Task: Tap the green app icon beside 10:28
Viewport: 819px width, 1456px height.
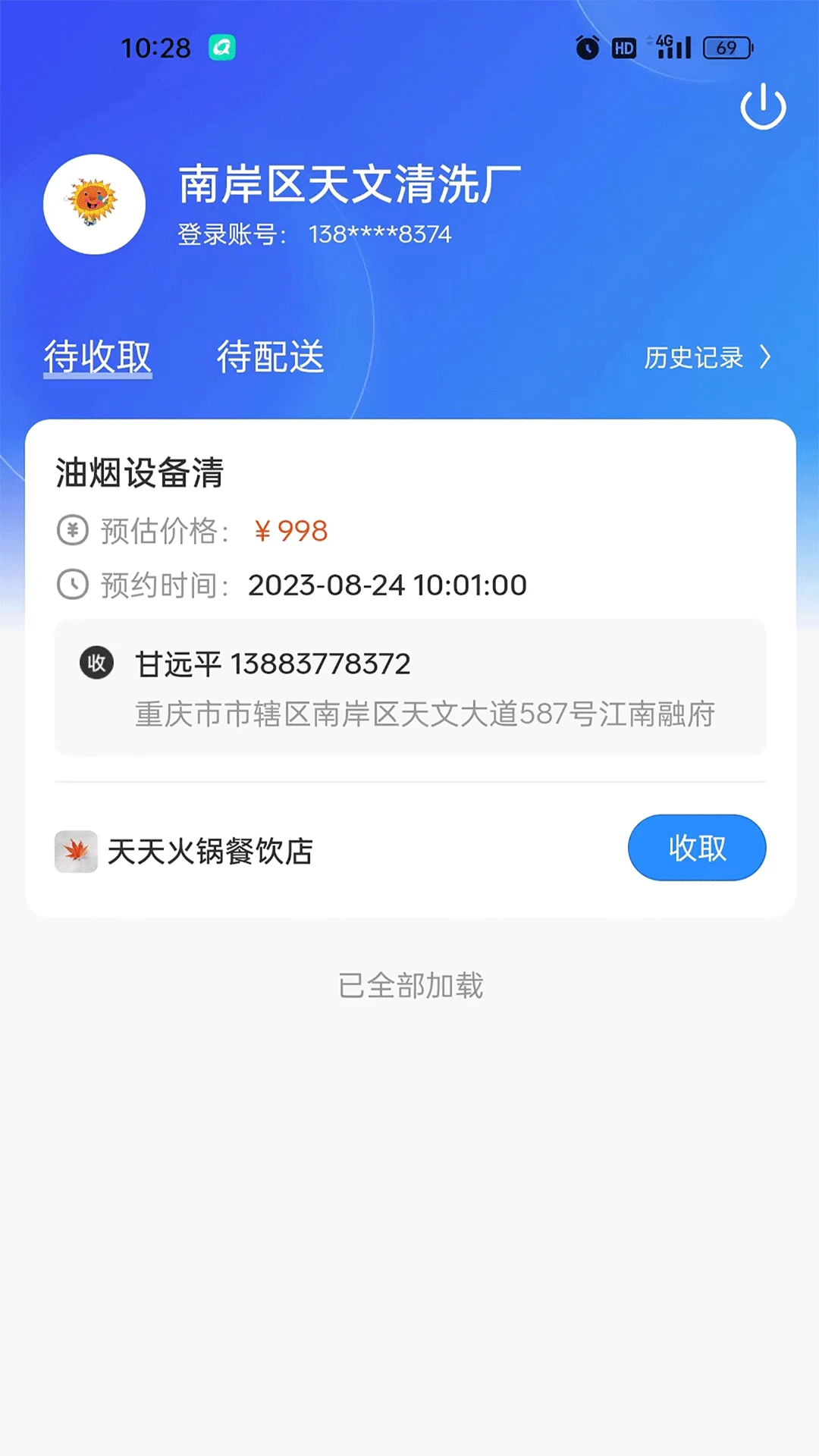Action: (x=219, y=48)
